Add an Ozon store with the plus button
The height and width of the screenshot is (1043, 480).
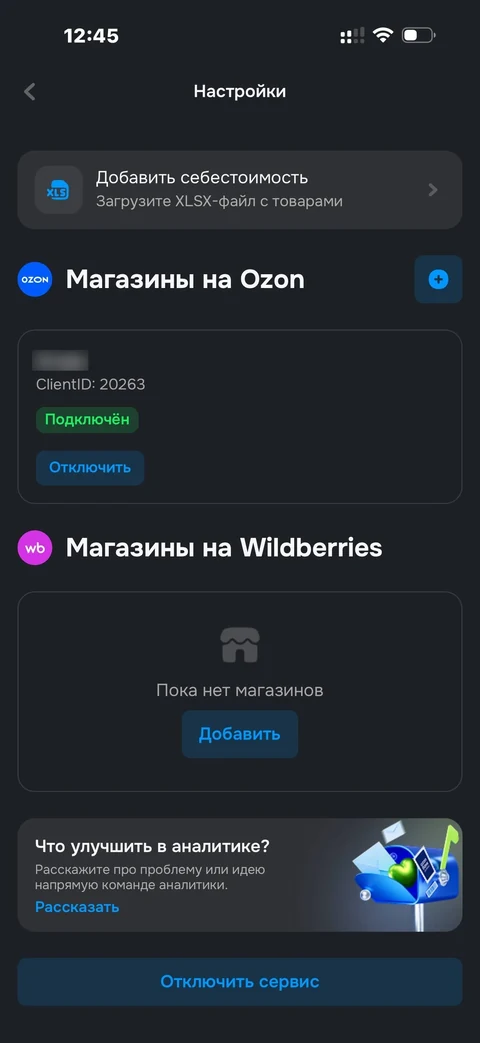click(438, 279)
